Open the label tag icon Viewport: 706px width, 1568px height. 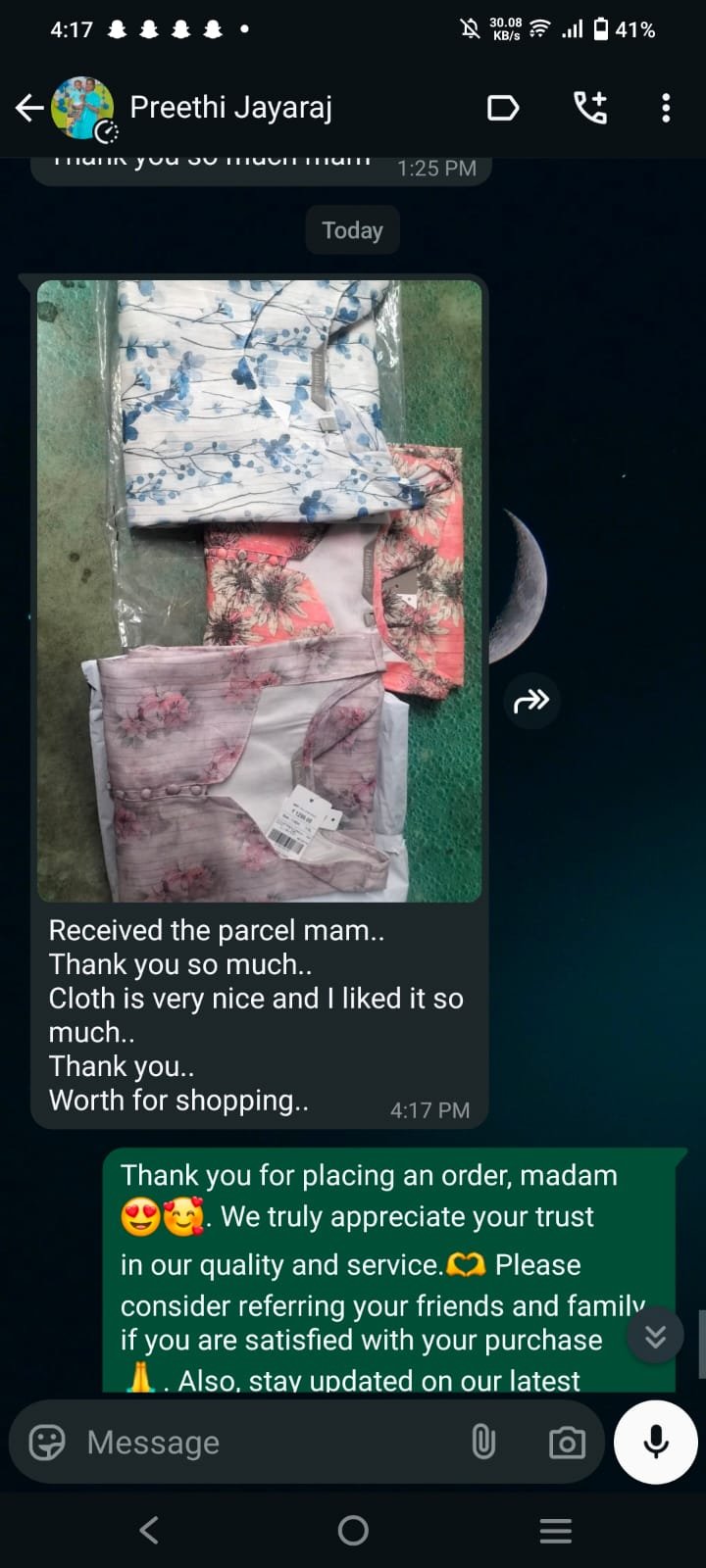coord(503,108)
